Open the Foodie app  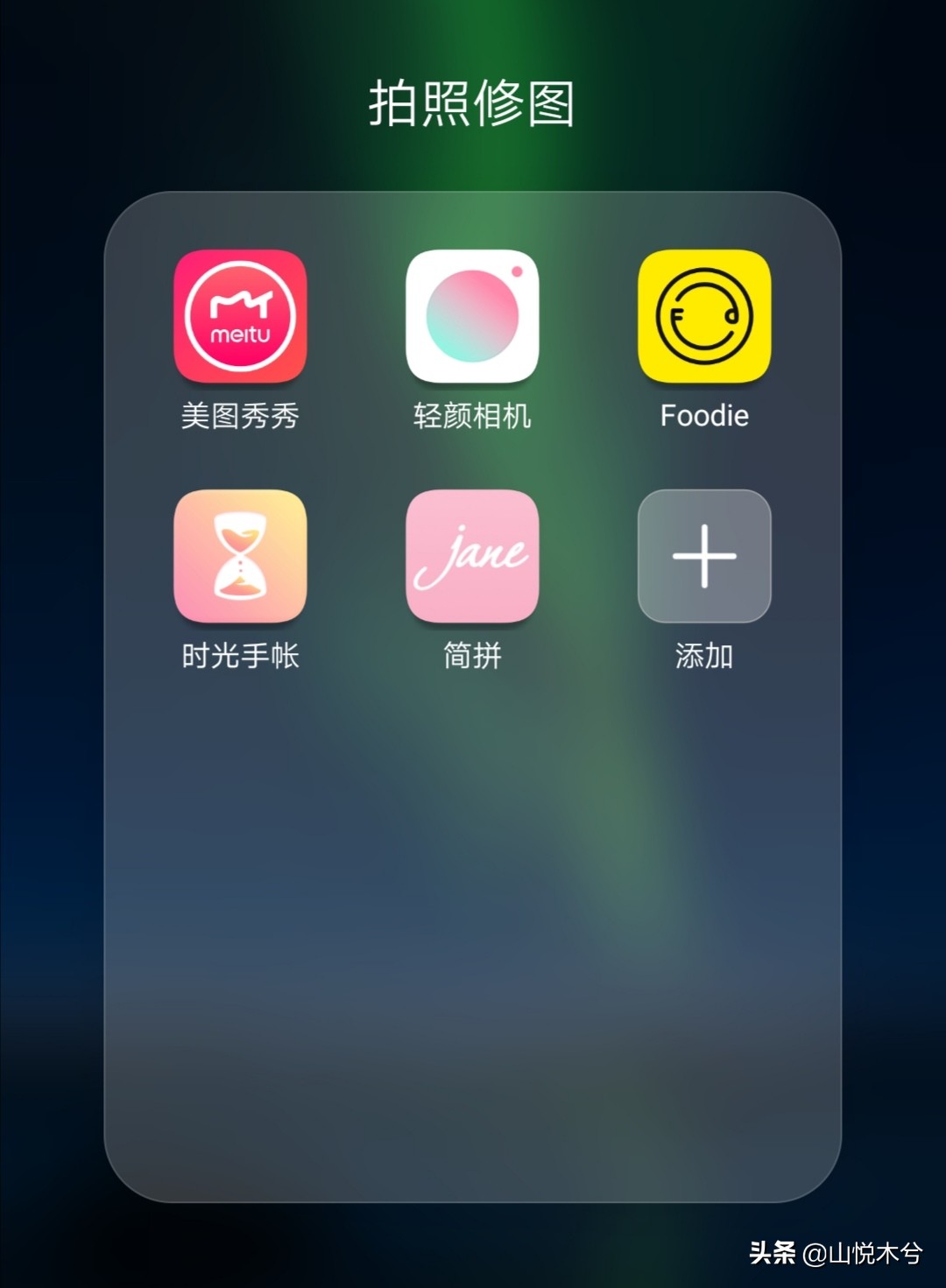point(704,317)
